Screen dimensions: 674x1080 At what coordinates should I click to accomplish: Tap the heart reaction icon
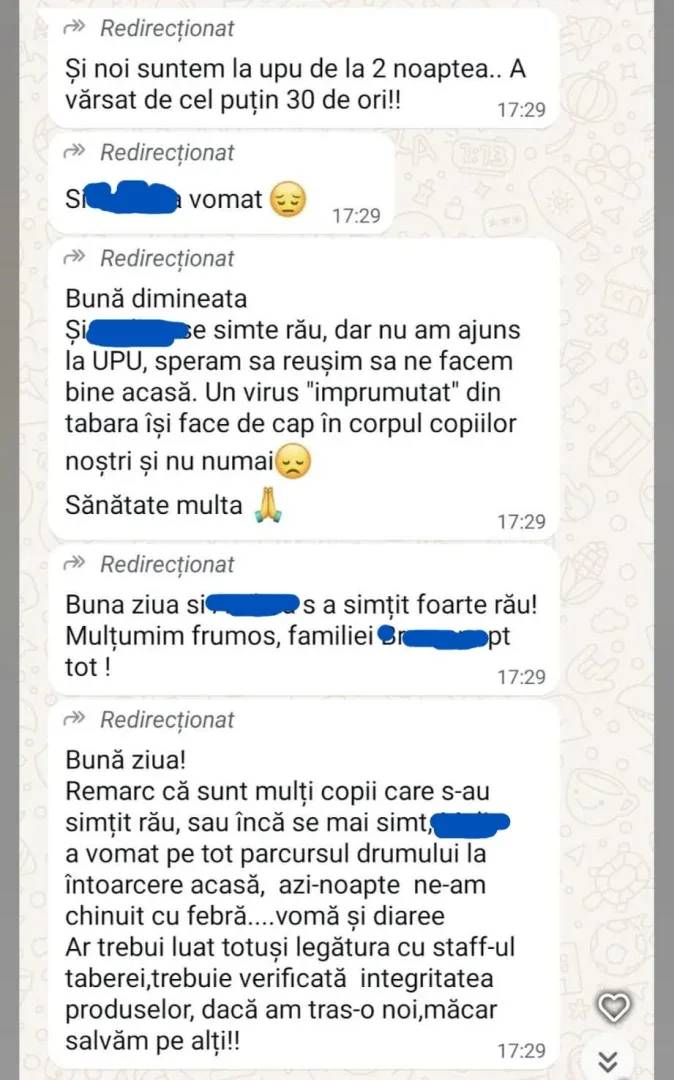pyautogui.click(x=612, y=1008)
